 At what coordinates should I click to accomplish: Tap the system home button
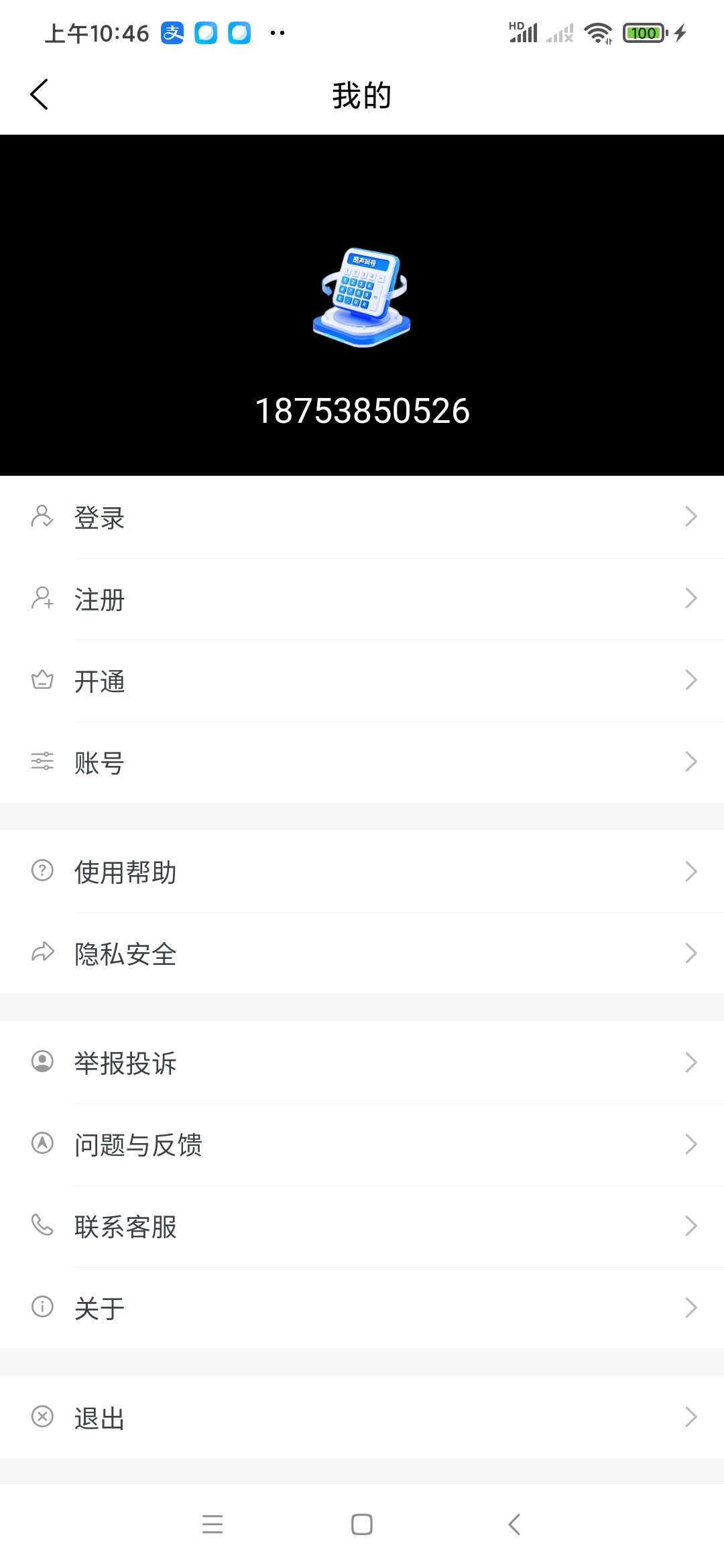point(362,1524)
